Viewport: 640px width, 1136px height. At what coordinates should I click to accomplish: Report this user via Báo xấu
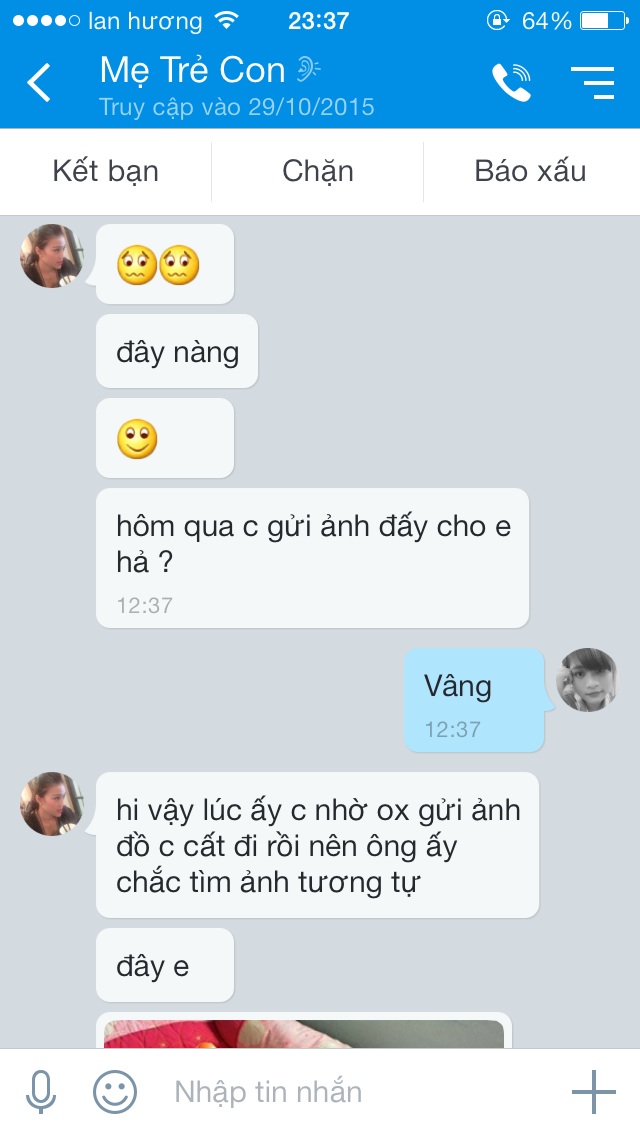[530, 171]
